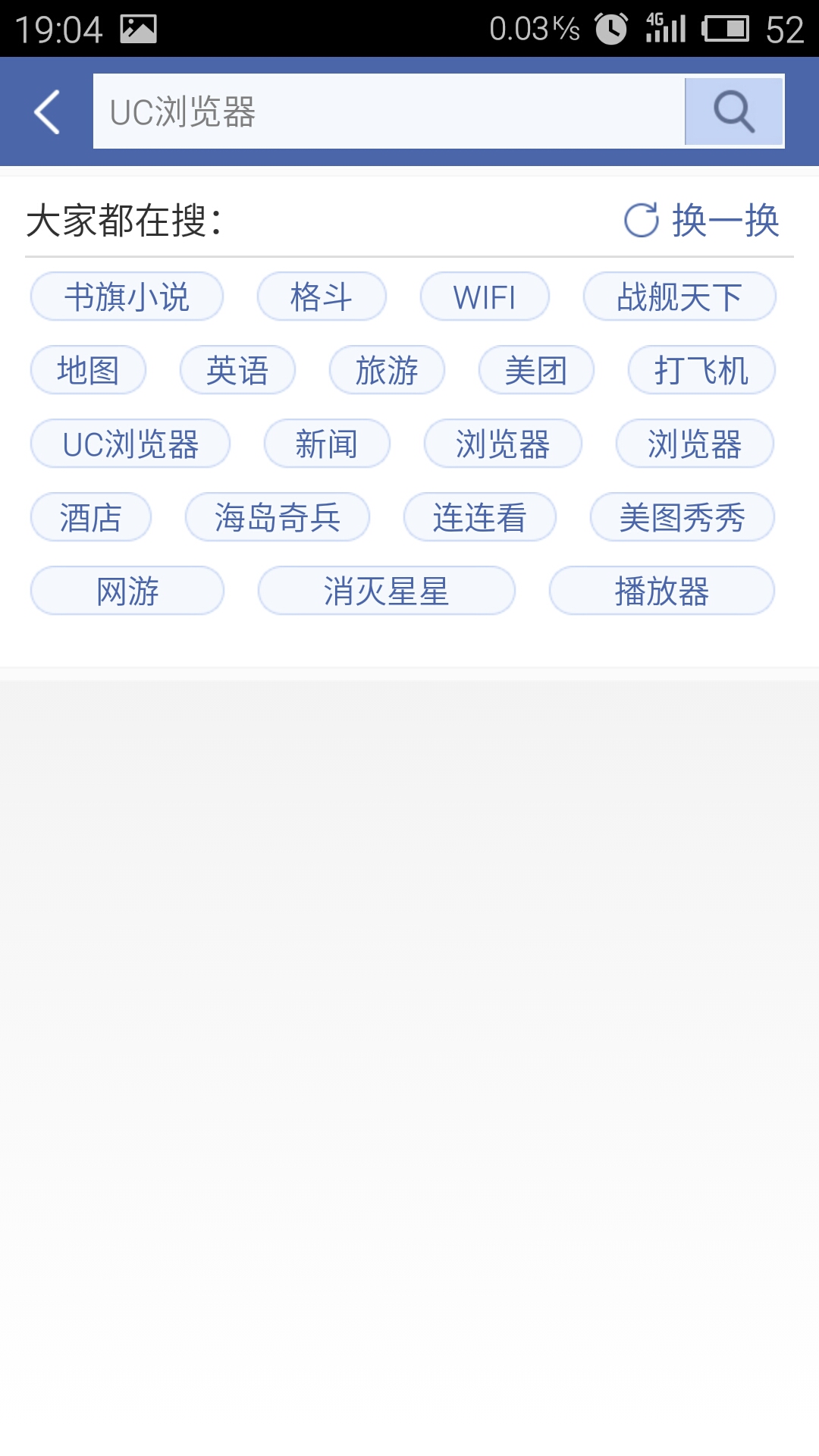The height and width of the screenshot is (1456, 819).
Task: Tap the 播放器 keyword tag
Action: coord(661,590)
